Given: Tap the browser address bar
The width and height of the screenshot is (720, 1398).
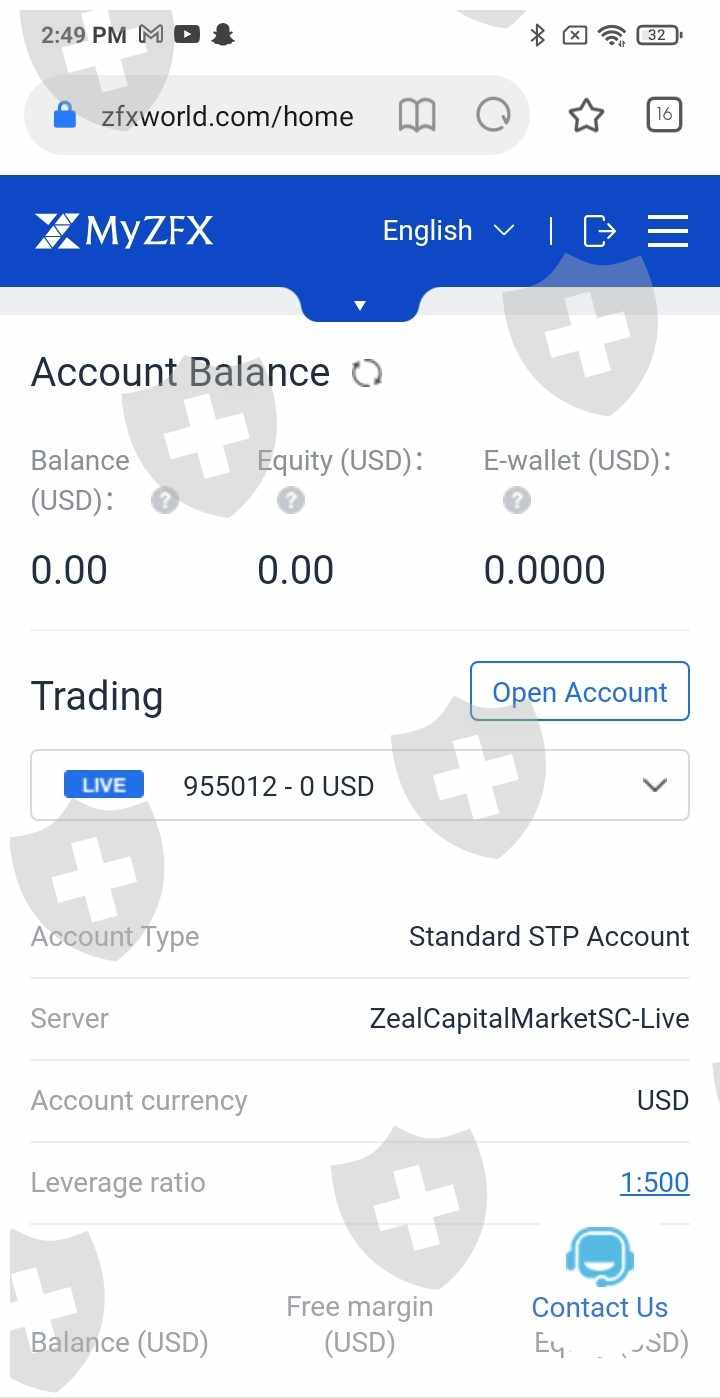Looking at the screenshot, I should pos(226,116).
